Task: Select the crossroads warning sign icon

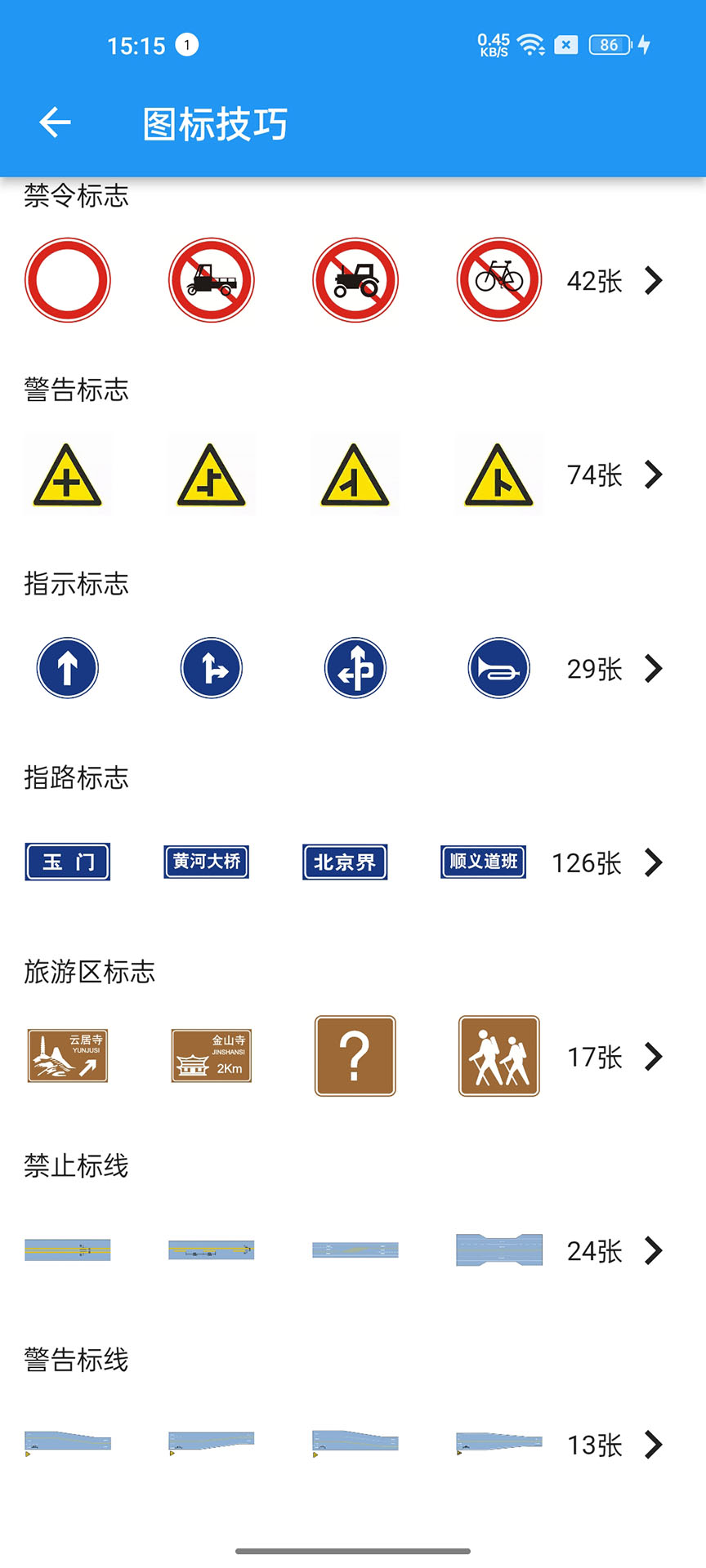Action: pyautogui.click(x=68, y=474)
